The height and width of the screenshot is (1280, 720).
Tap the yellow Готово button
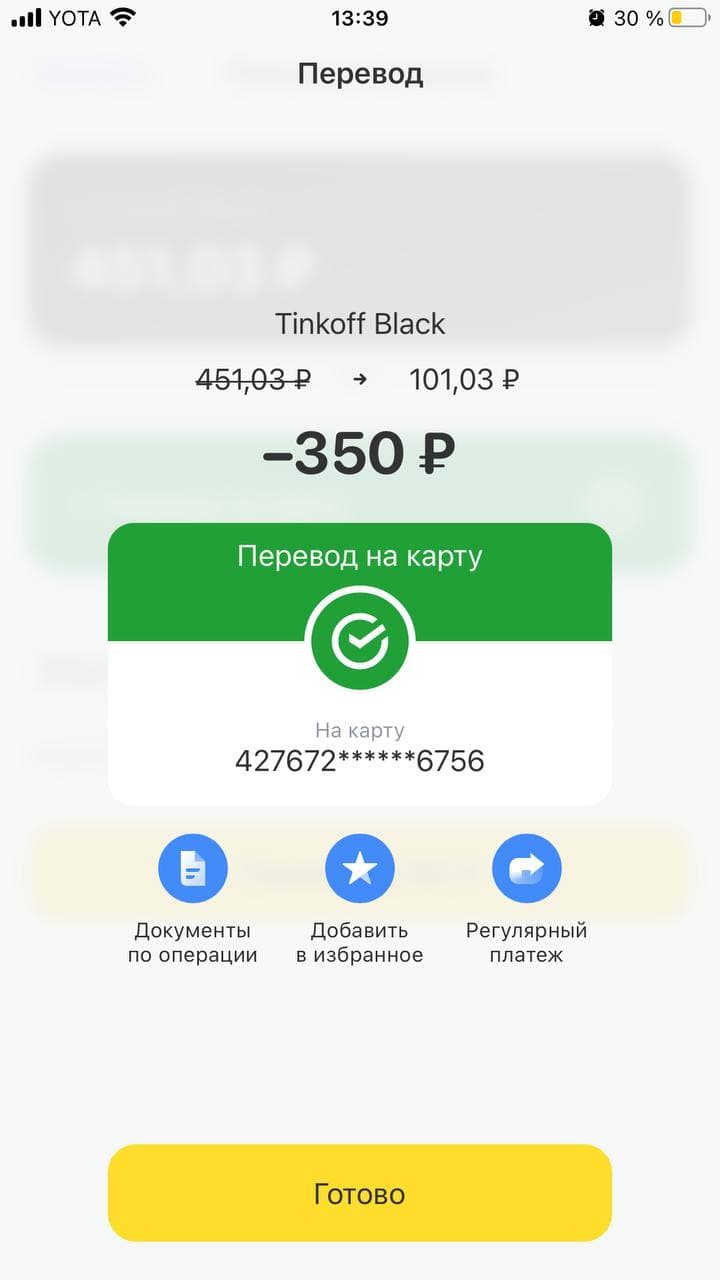click(360, 1193)
